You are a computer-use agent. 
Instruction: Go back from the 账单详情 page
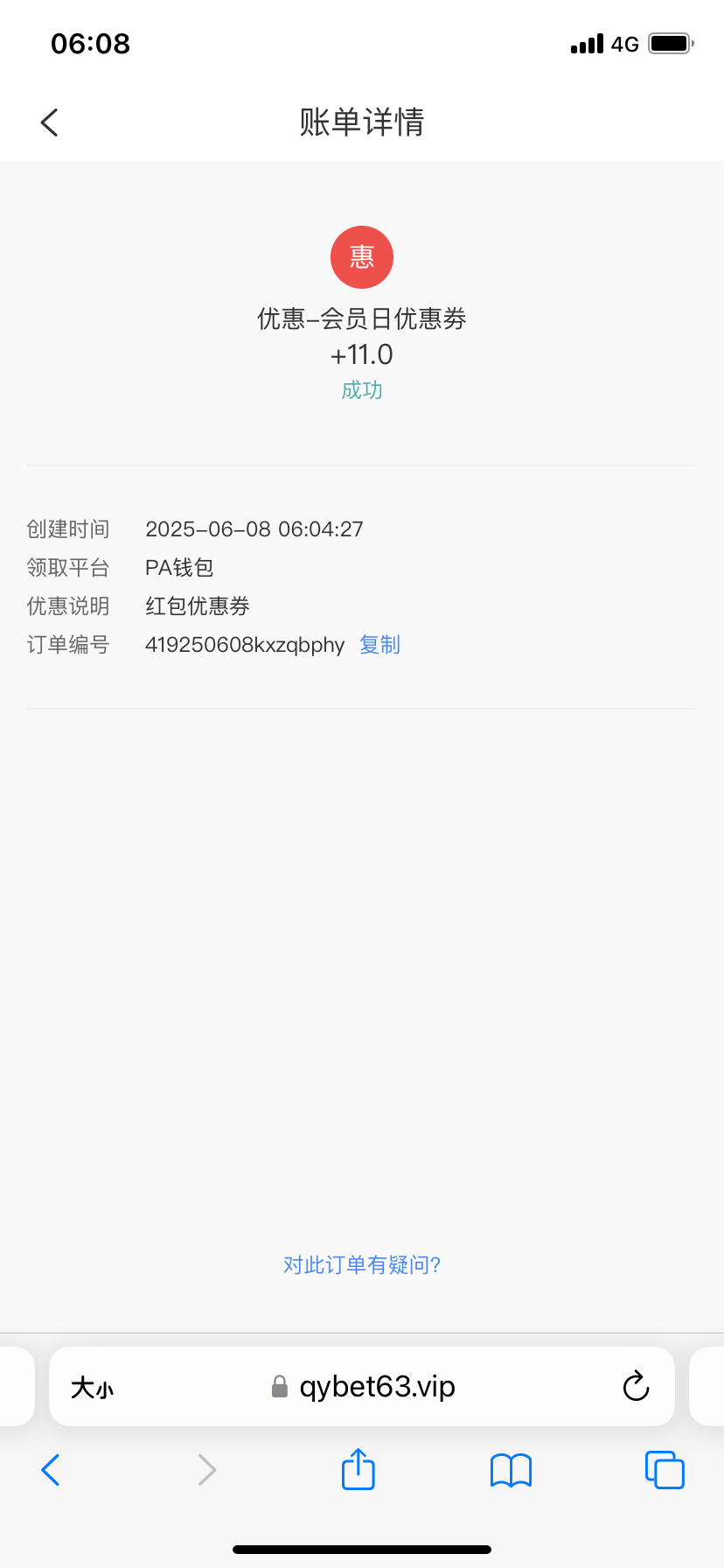[50, 122]
